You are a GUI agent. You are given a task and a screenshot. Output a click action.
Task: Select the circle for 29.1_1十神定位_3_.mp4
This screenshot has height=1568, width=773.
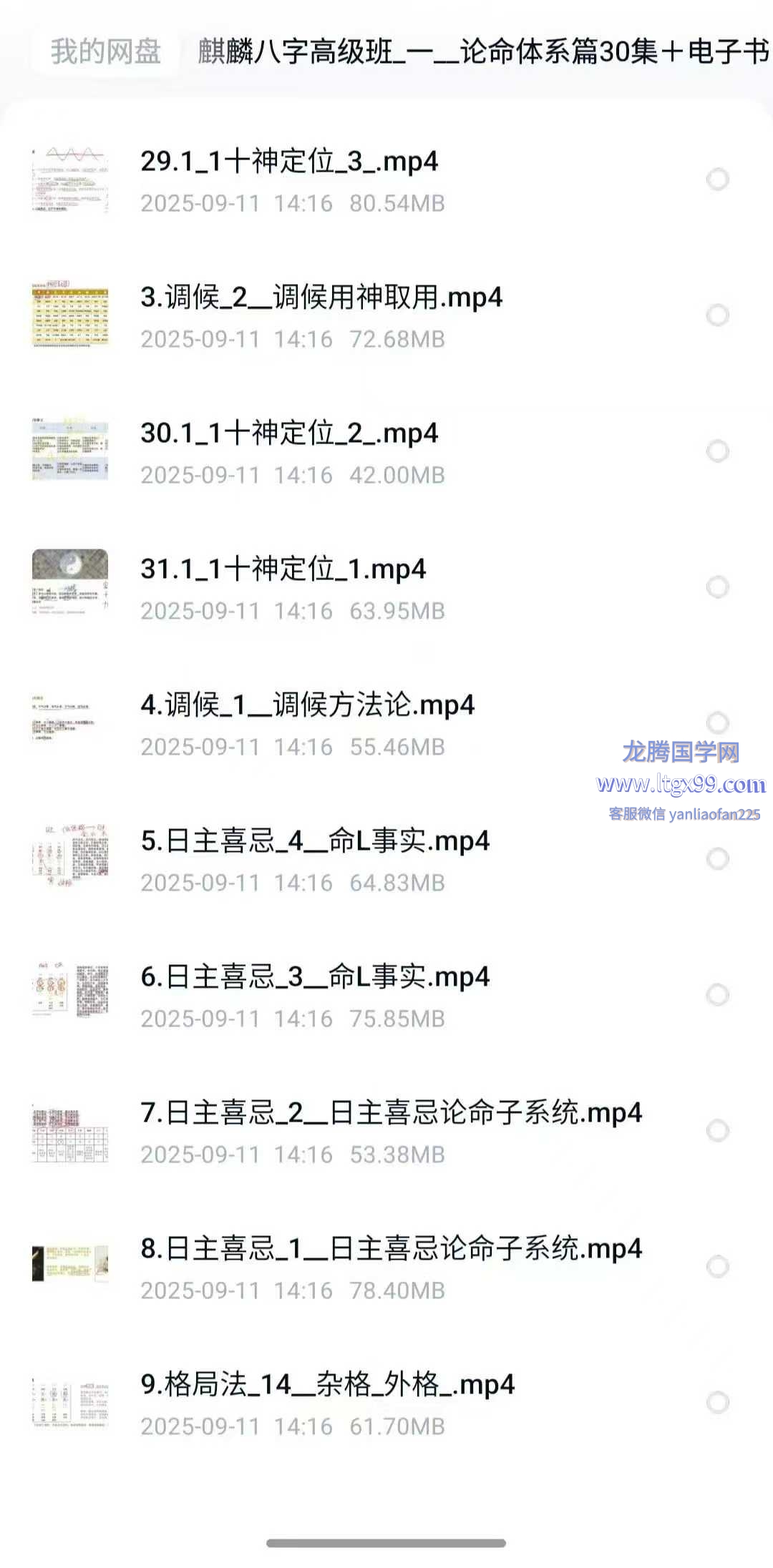[x=717, y=180]
